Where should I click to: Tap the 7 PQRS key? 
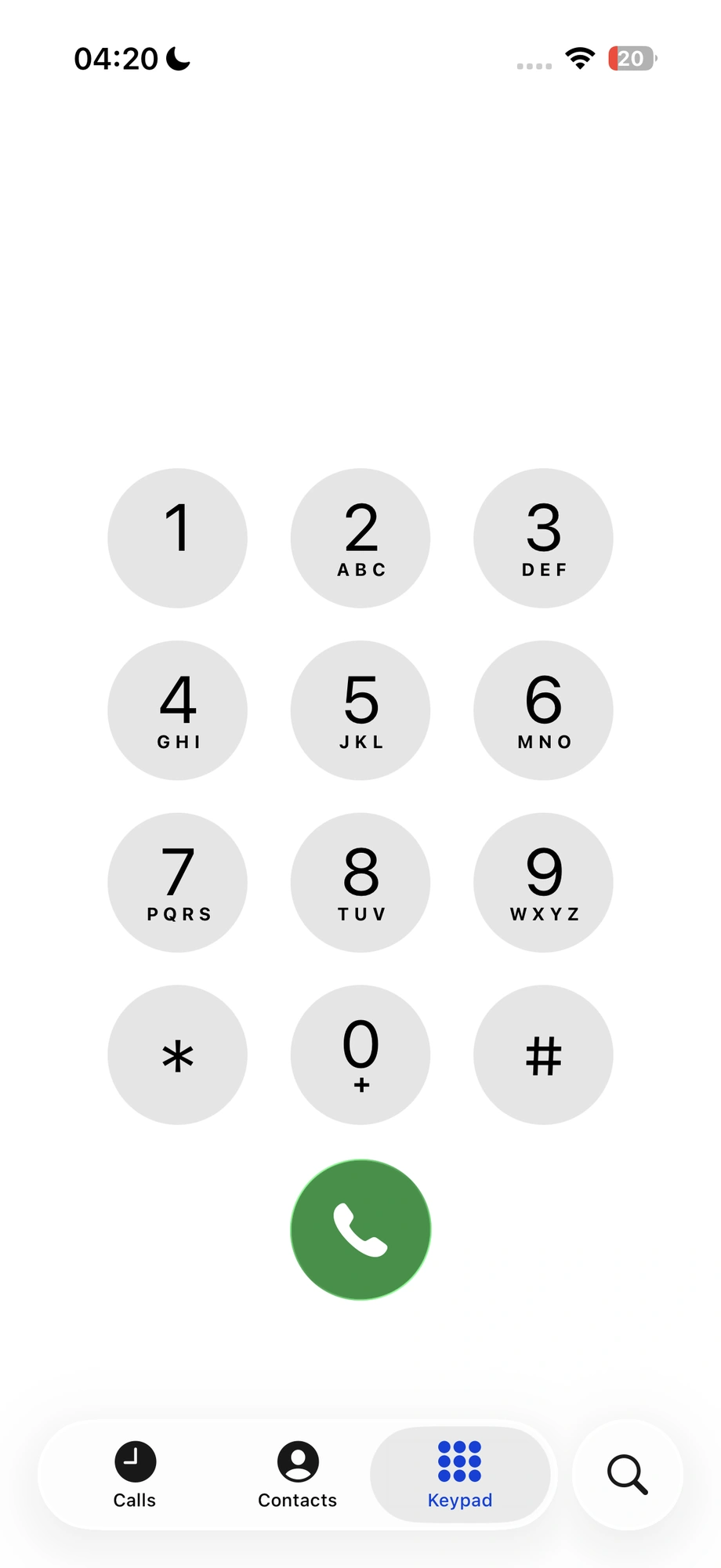click(177, 883)
